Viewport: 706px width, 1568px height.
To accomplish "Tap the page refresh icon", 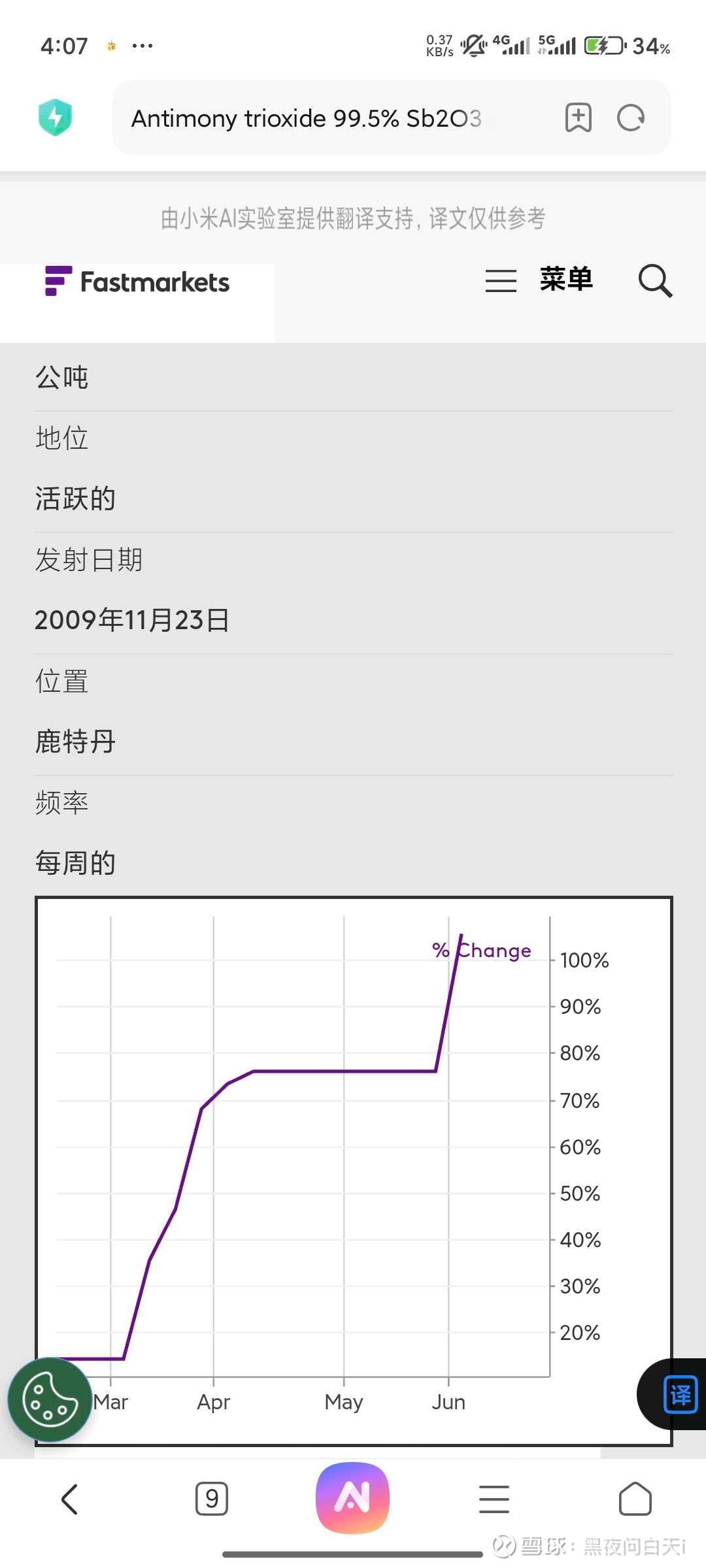I will click(630, 118).
